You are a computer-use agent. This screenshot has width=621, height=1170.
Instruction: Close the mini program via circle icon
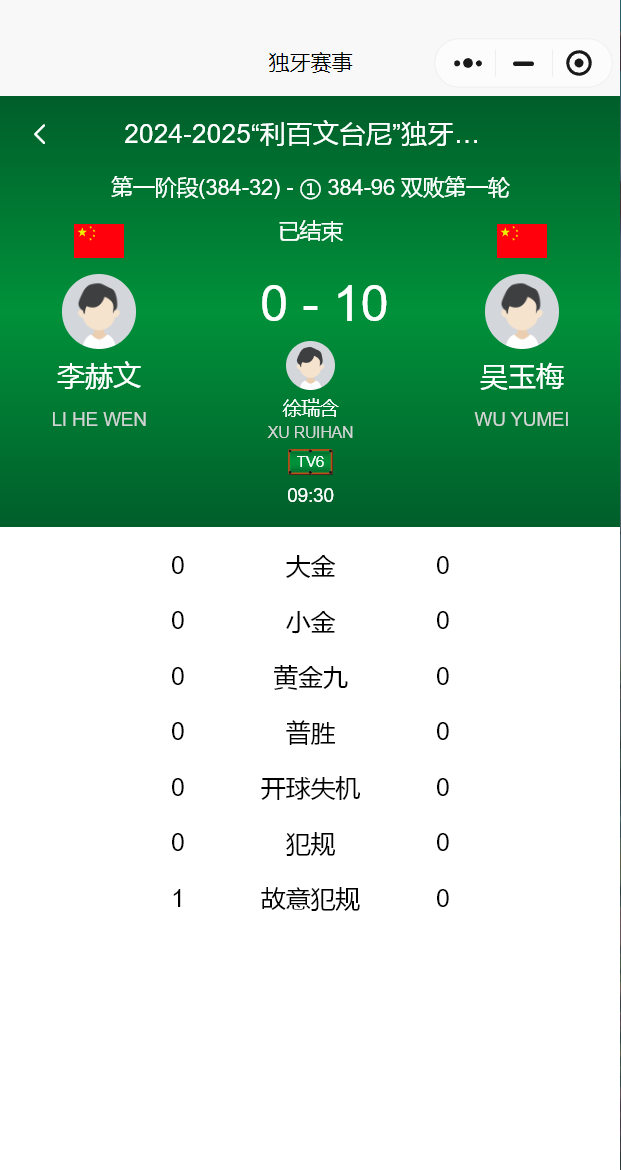pyautogui.click(x=579, y=63)
